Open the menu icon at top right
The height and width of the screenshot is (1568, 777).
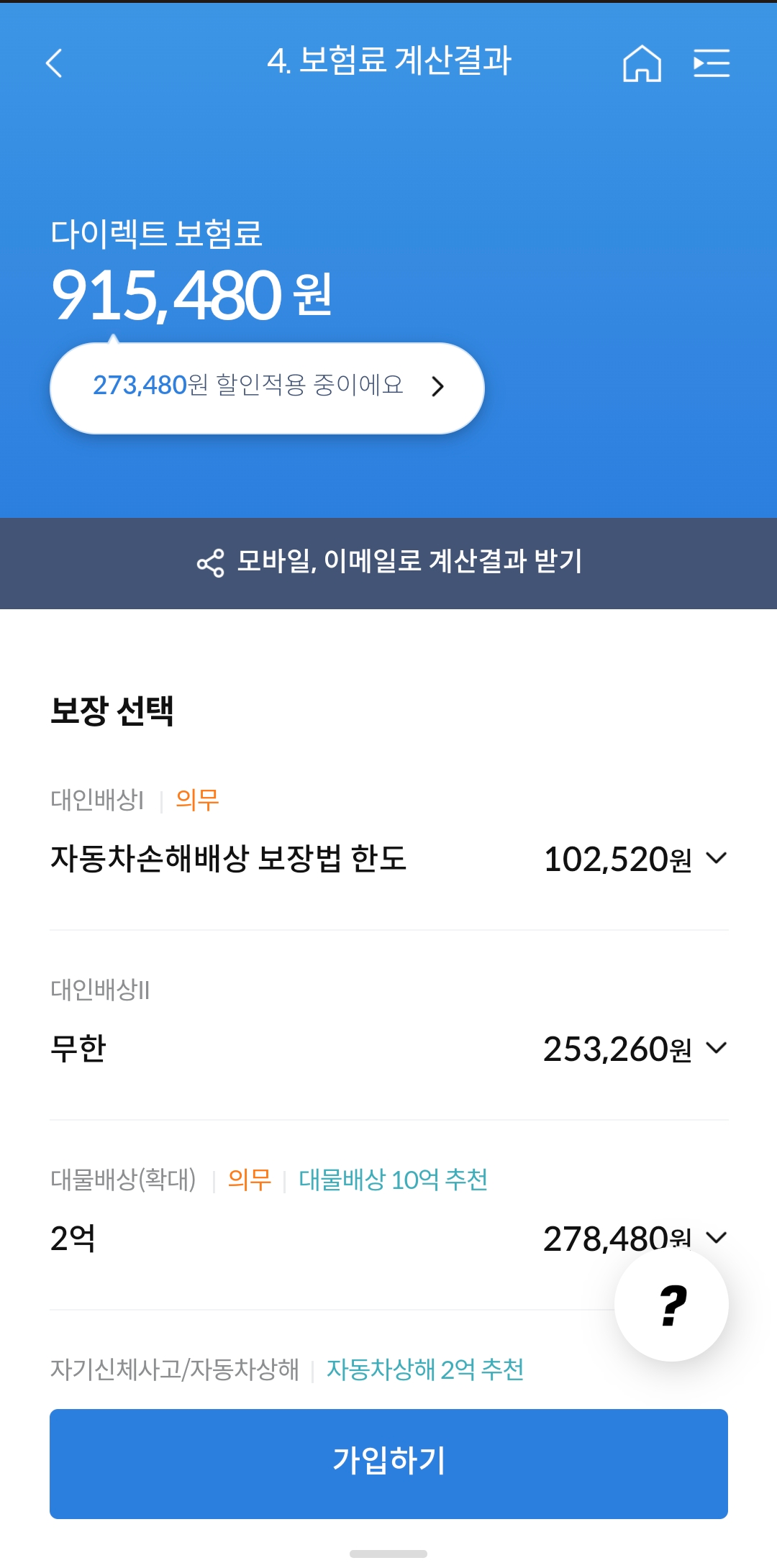tap(712, 63)
